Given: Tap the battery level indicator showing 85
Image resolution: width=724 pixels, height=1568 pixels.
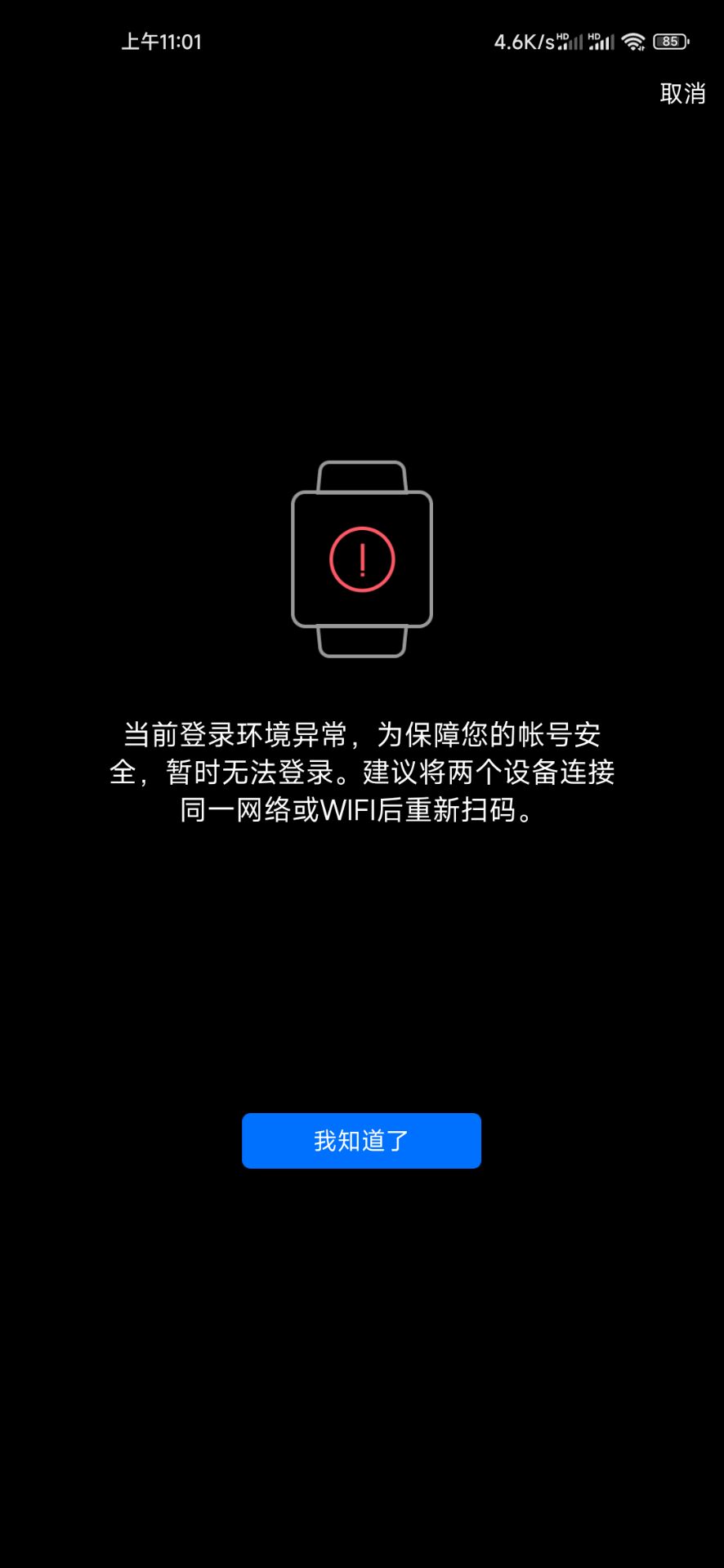Looking at the screenshot, I should [x=672, y=40].
